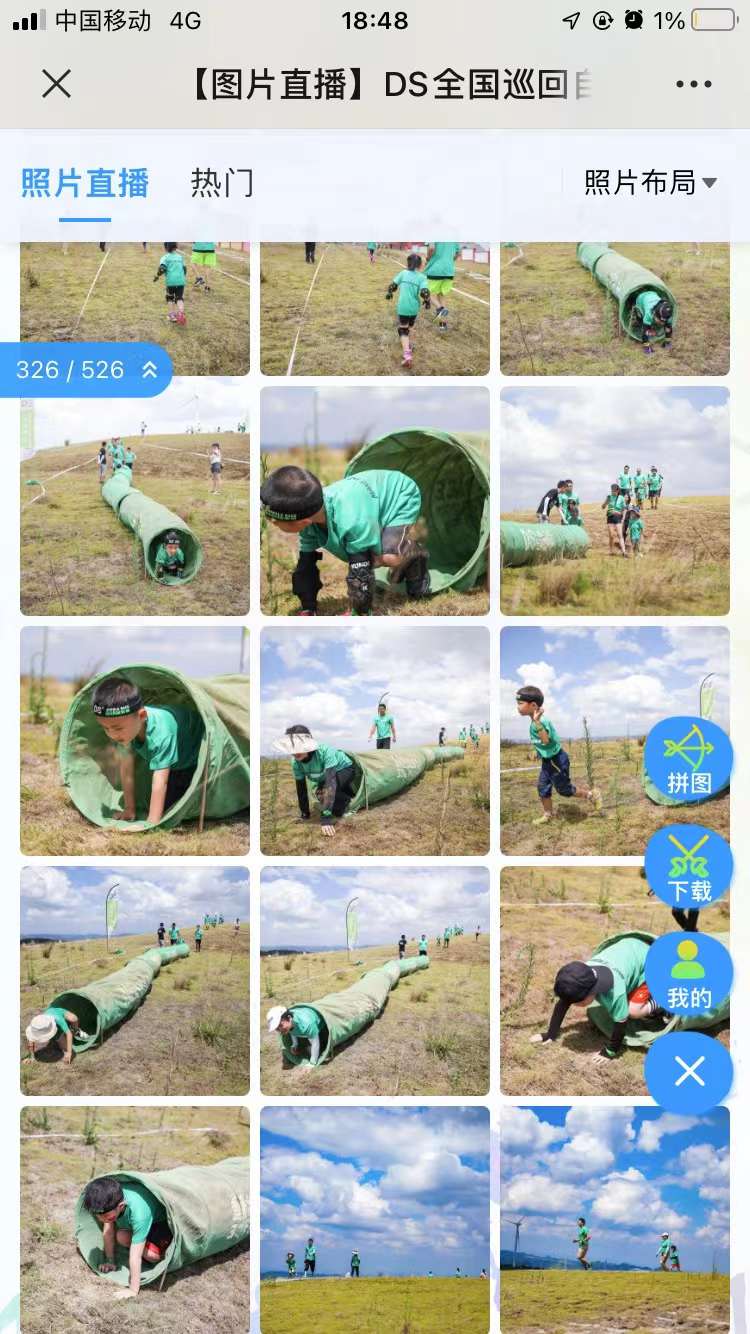Expand the 照片布局 layout dropdown
Screen dimensions: 750x1334
[650, 182]
